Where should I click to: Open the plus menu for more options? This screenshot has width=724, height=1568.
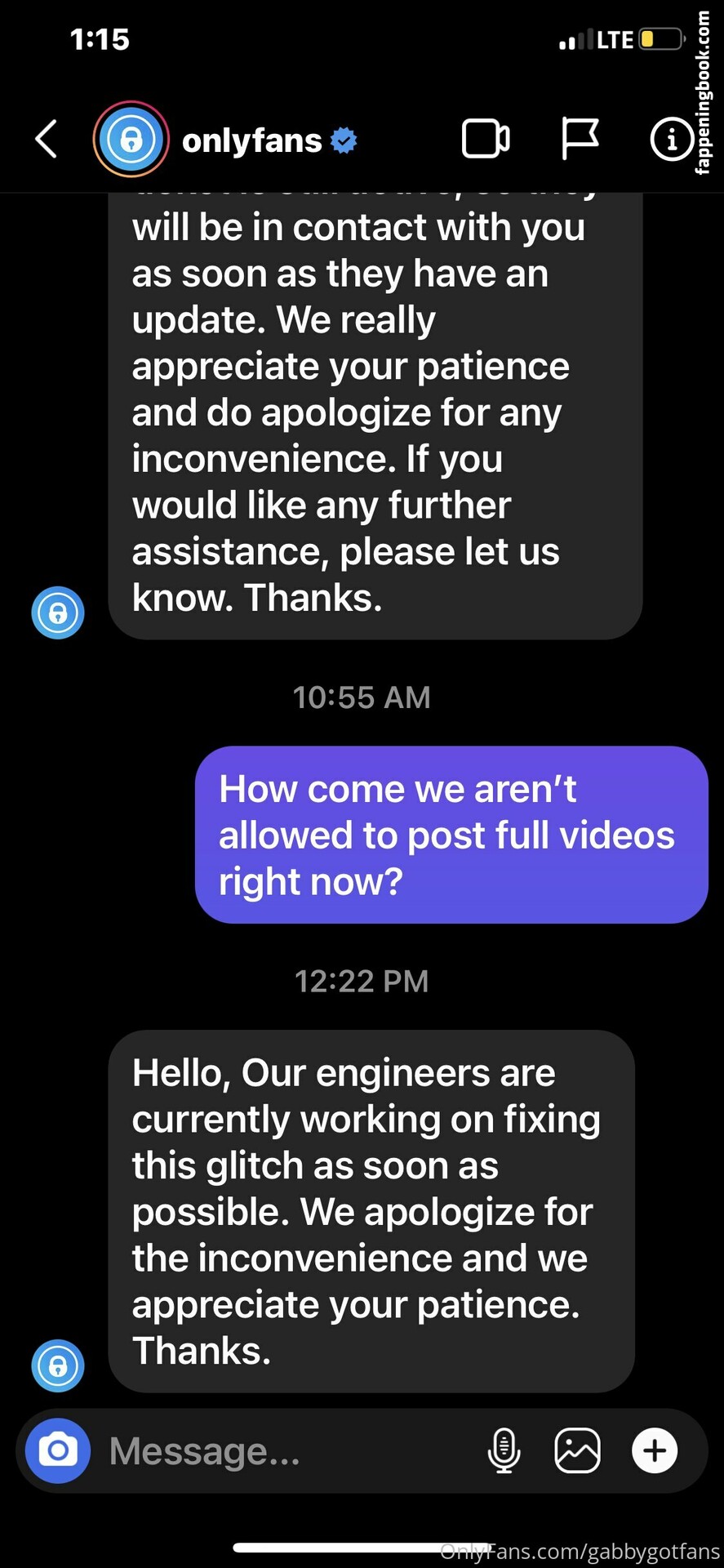pos(655,1450)
